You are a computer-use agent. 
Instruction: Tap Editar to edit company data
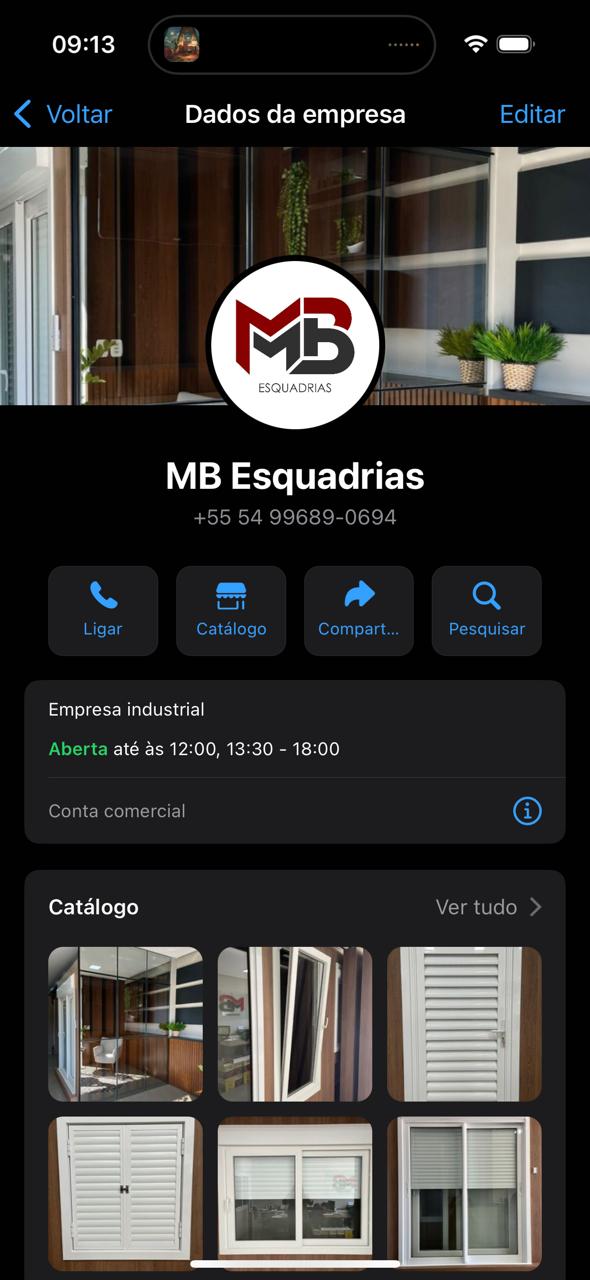[532, 114]
